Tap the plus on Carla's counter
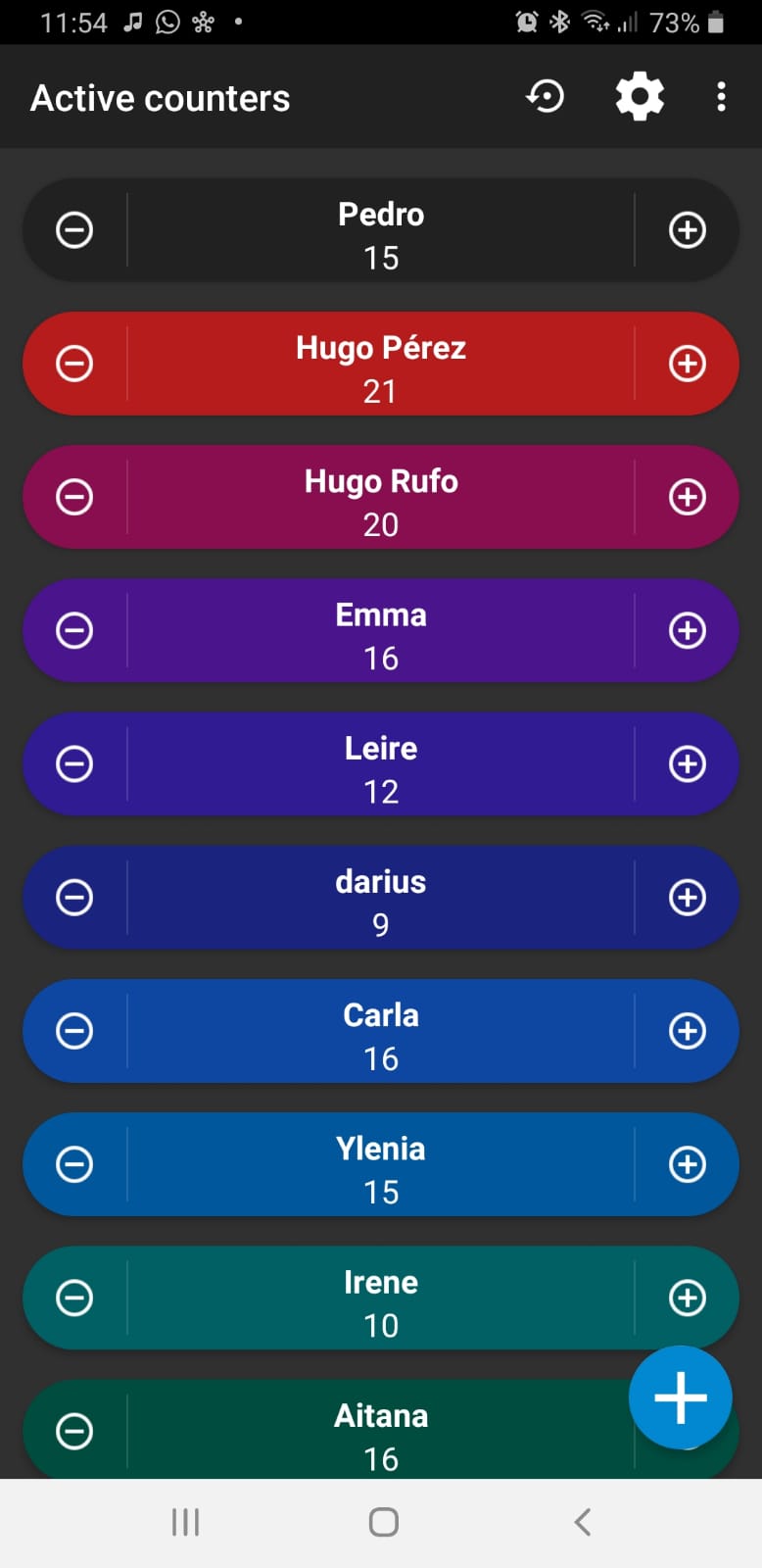The height and width of the screenshot is (1568, 762). [688, 1030]
